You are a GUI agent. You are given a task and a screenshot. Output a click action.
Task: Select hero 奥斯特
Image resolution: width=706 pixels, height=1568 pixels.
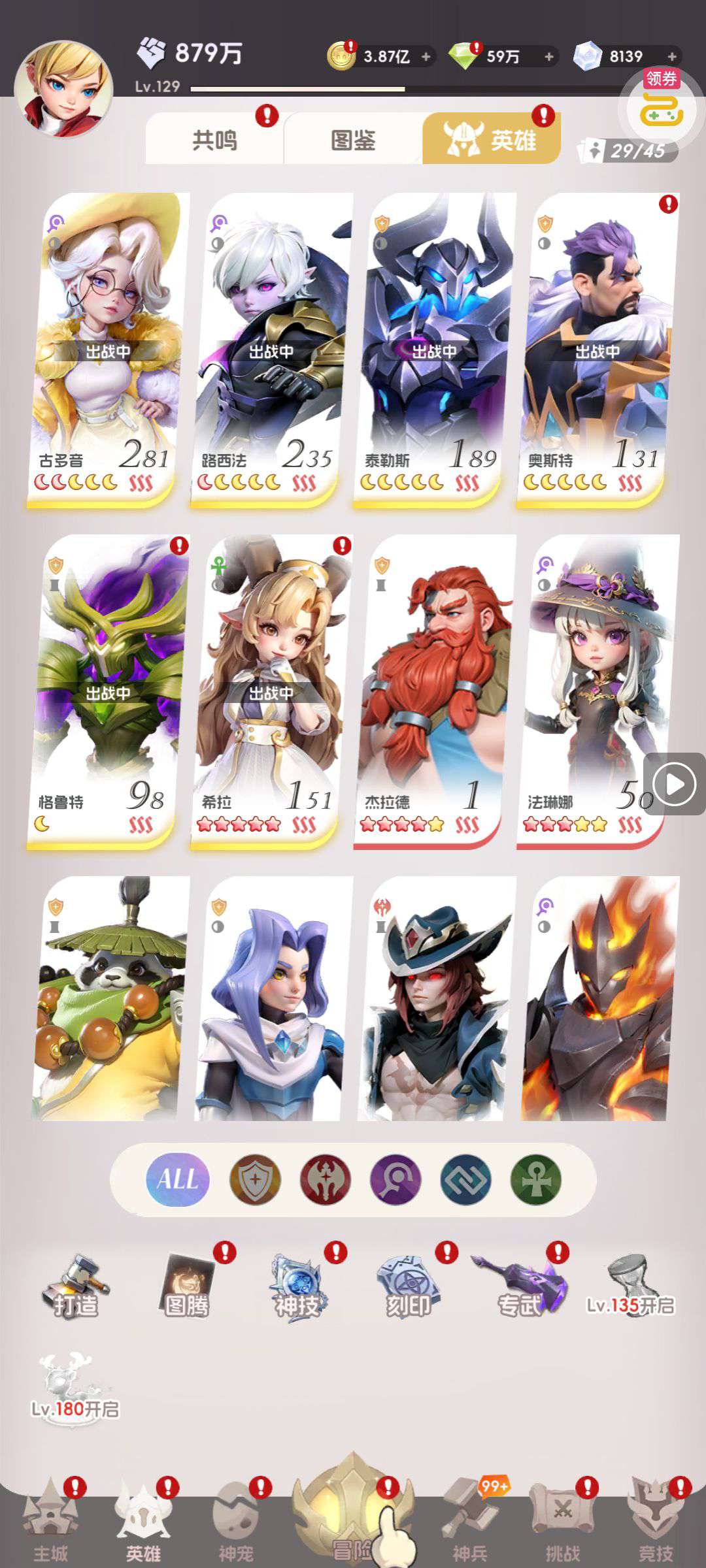tap(596, 350)
